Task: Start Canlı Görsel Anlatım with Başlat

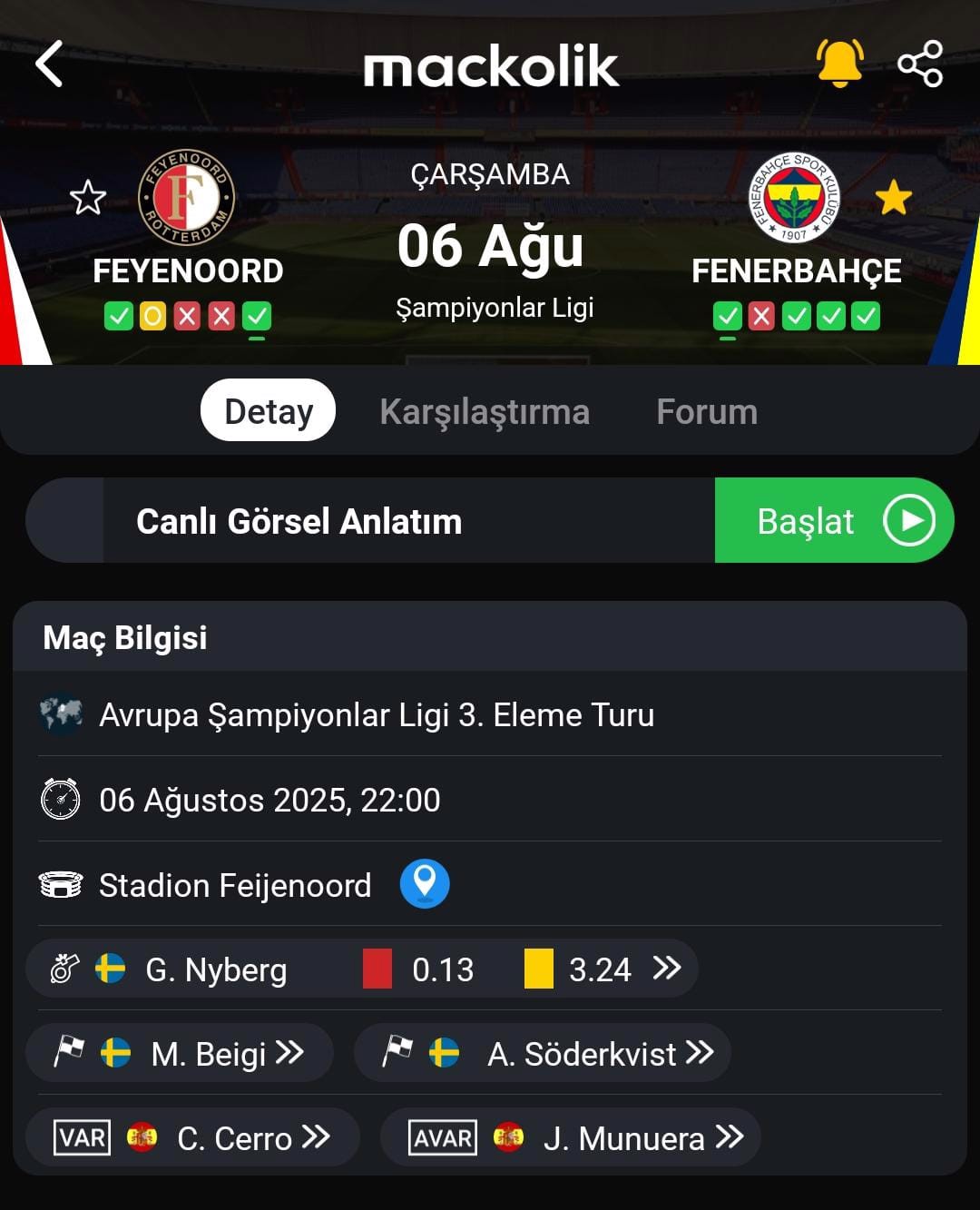Action: (x=834, y=521)
